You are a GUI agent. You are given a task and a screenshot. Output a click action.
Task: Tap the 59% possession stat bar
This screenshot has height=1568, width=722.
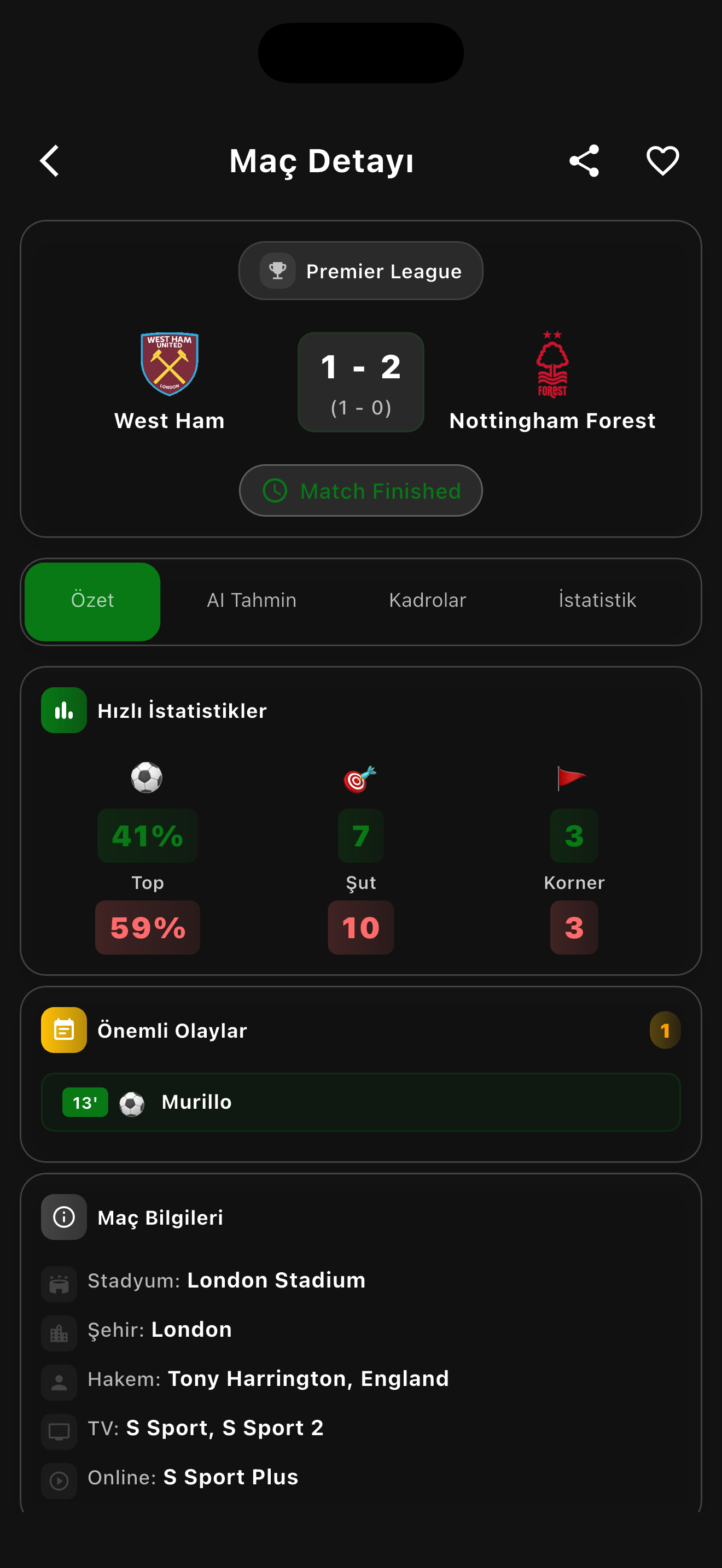[147, 928]
